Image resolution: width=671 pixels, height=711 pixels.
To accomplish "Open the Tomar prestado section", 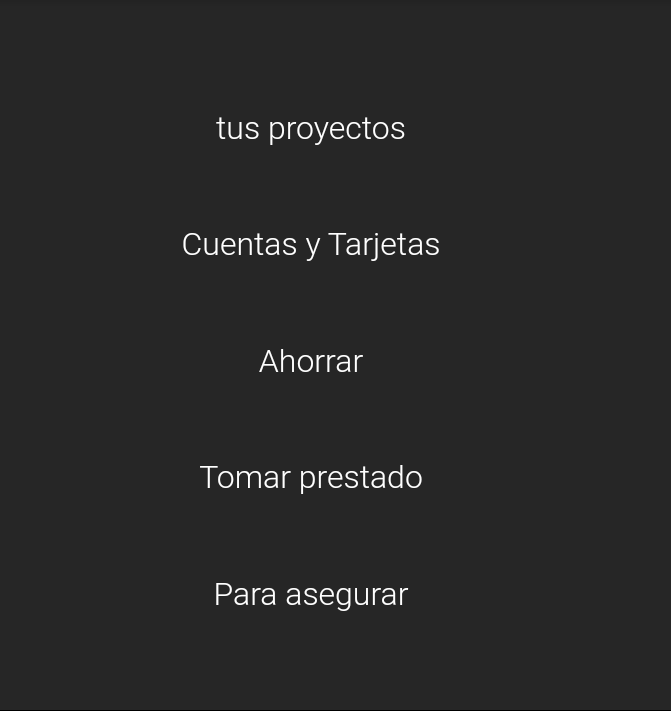I will pyautogui.click(x=310, y=478).
